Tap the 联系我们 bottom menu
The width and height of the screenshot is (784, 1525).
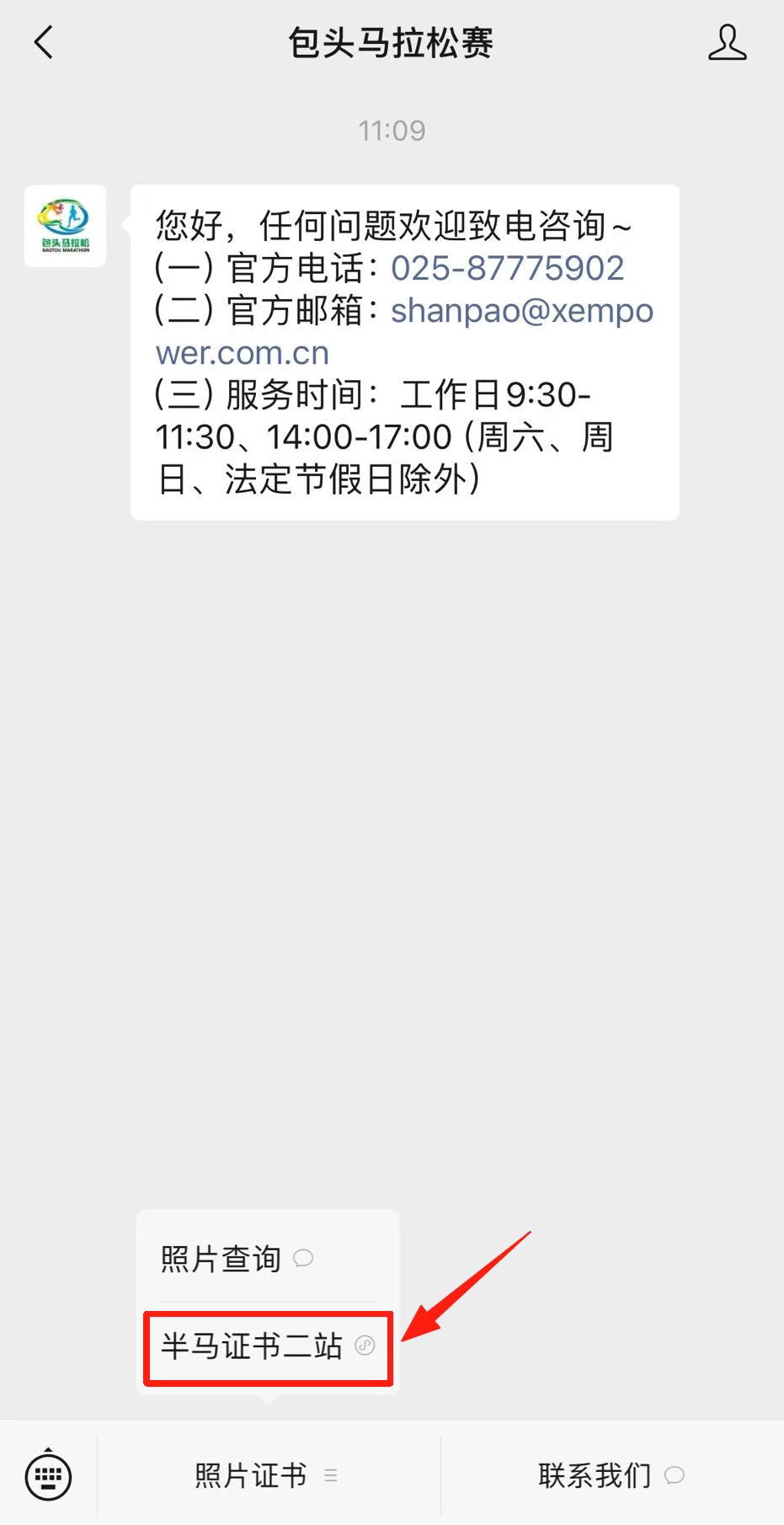(x=612, y=1475)
